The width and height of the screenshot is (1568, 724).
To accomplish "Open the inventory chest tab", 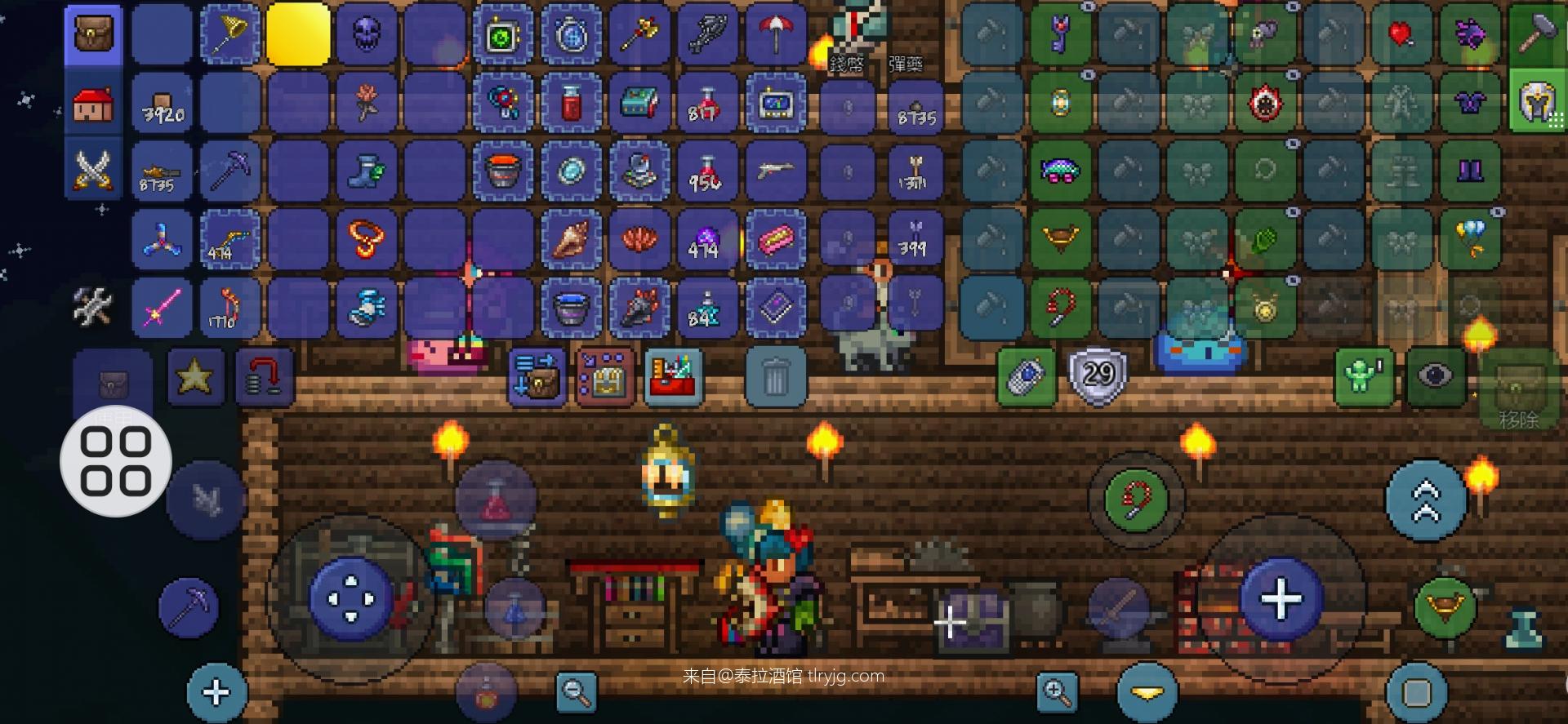I will [93, 34].
